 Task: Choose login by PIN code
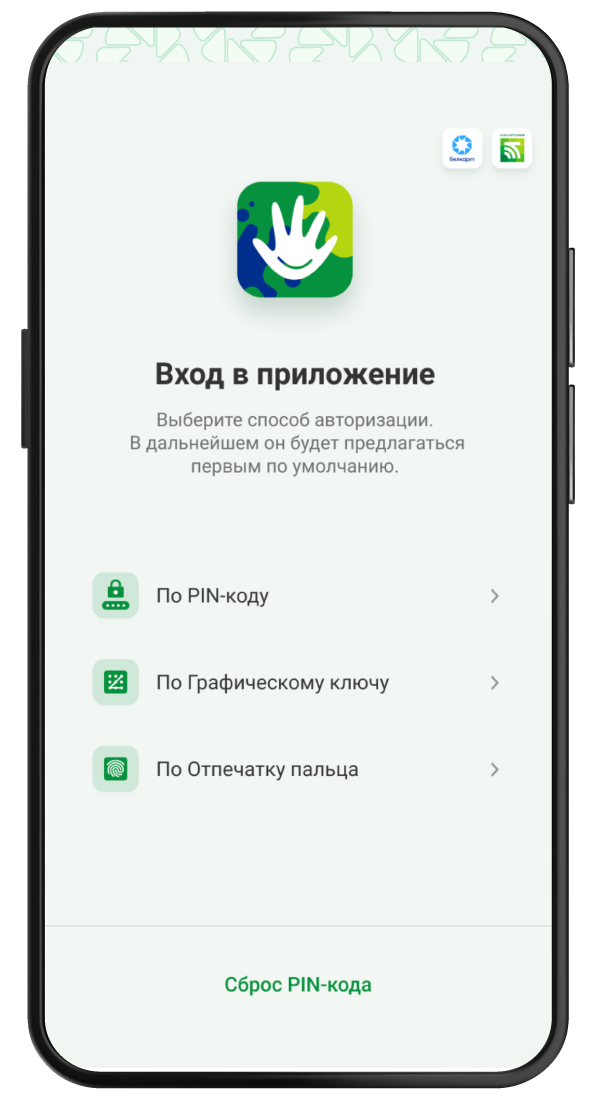[x=296, y=596]
